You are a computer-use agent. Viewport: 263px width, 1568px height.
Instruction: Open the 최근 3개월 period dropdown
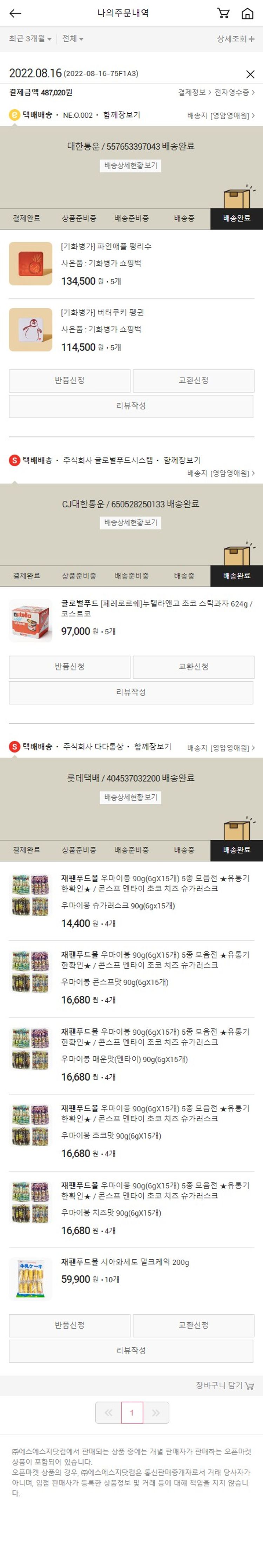coord(30,39)
